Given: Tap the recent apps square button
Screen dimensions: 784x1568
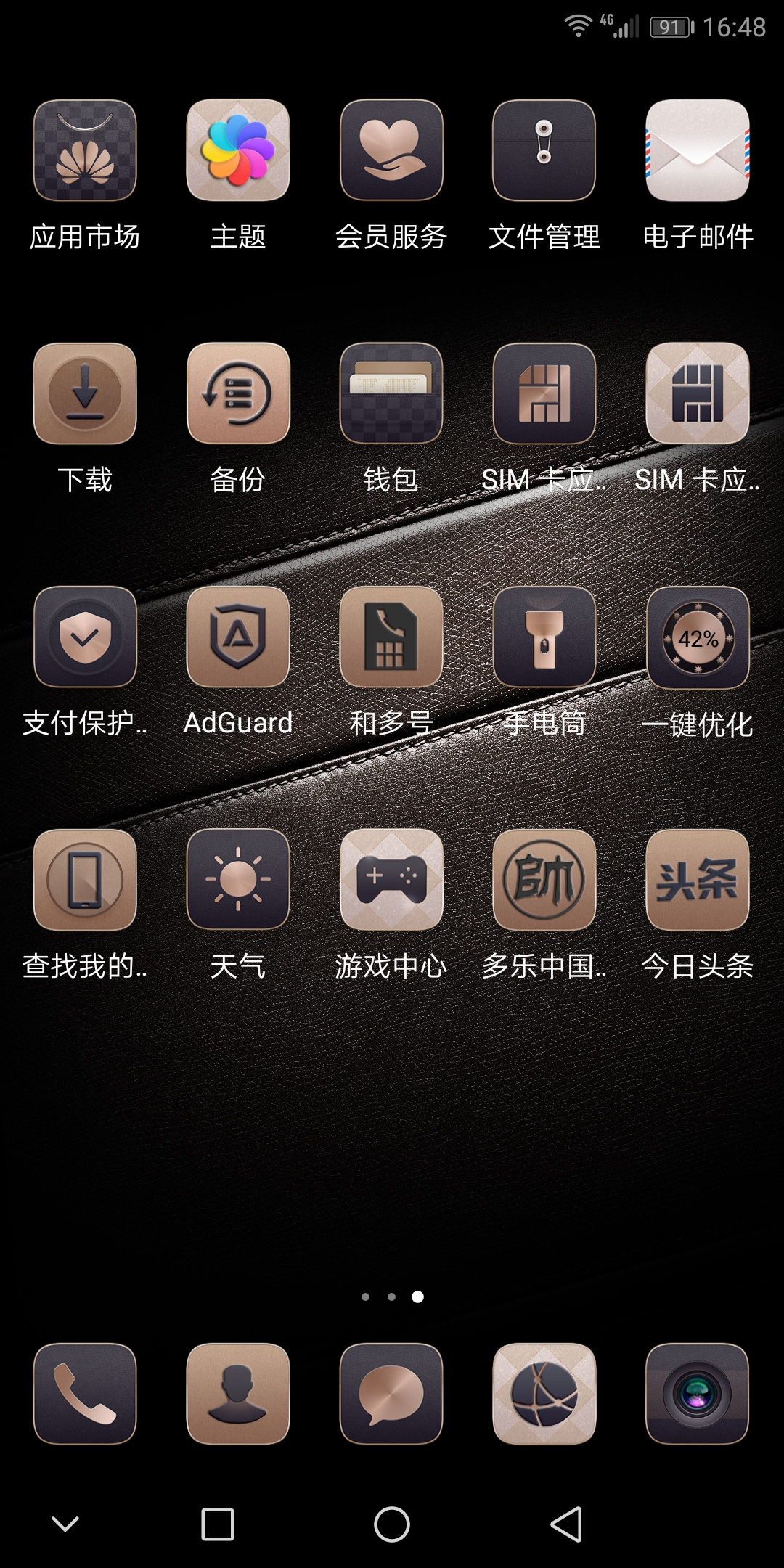Looking at the screenshot, I should coord(218,1524).
